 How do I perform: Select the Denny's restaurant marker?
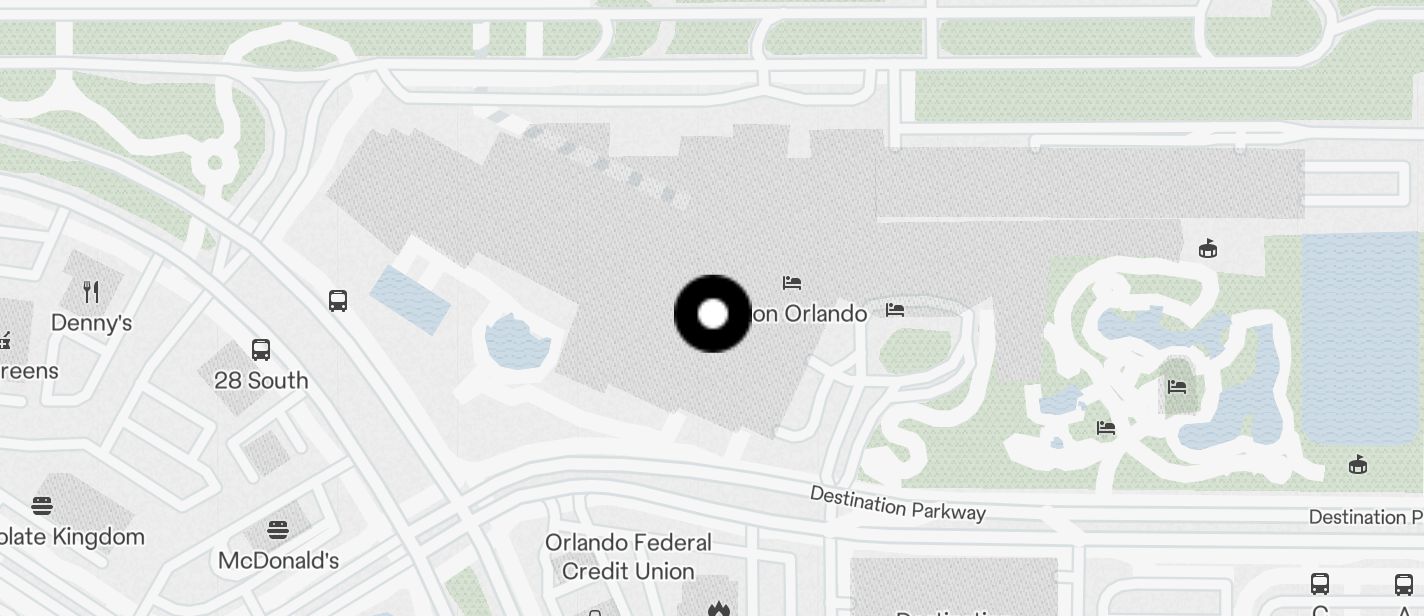[91, 292]
